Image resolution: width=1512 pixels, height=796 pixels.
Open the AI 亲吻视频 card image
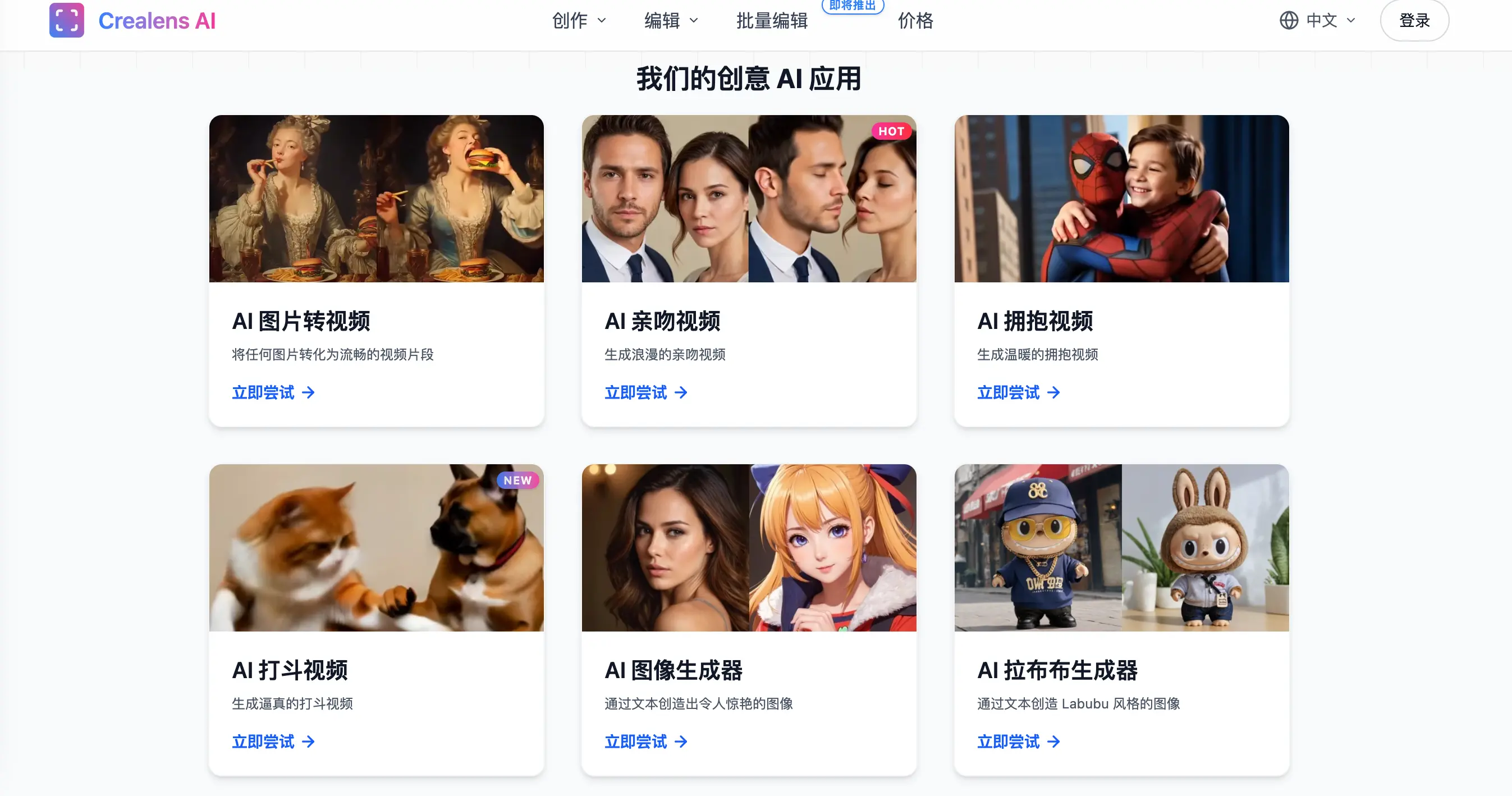748,198
